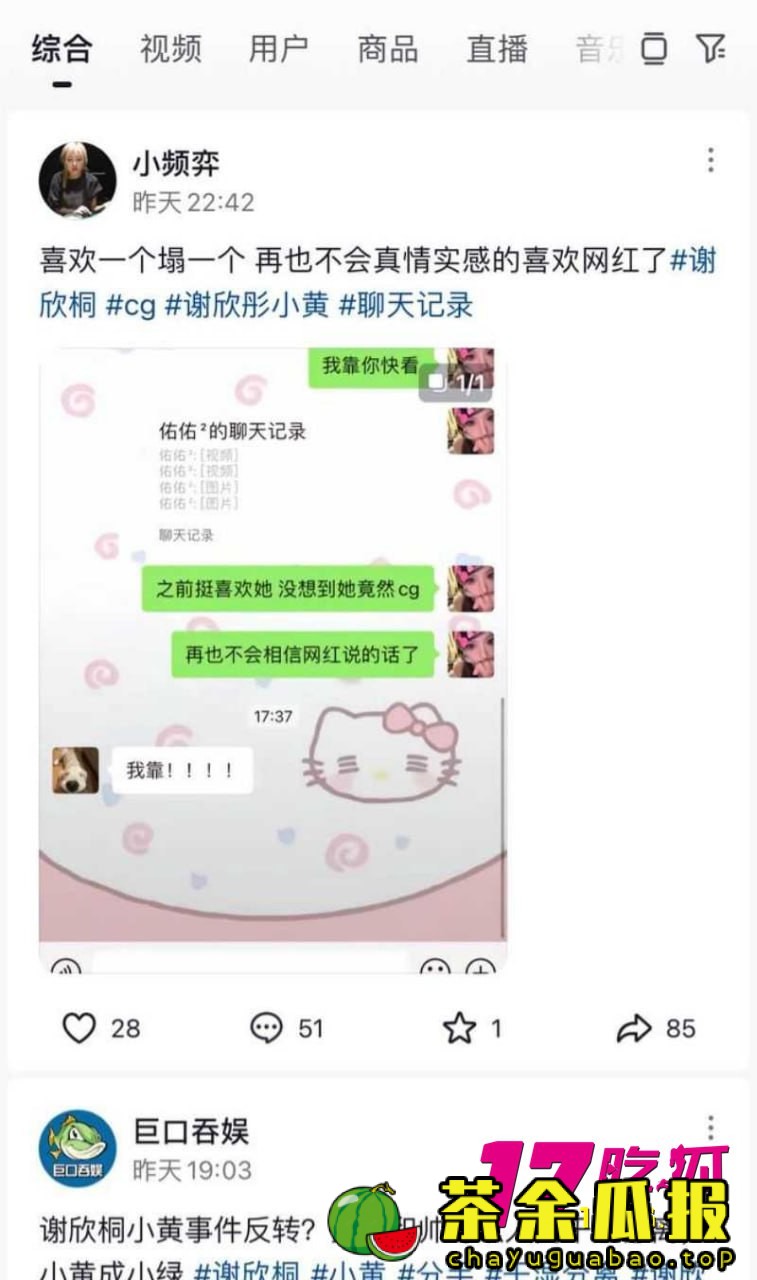Open the #cg hashtag link
This screenshot has height=1280, width=757.
[x=131, y=305]
